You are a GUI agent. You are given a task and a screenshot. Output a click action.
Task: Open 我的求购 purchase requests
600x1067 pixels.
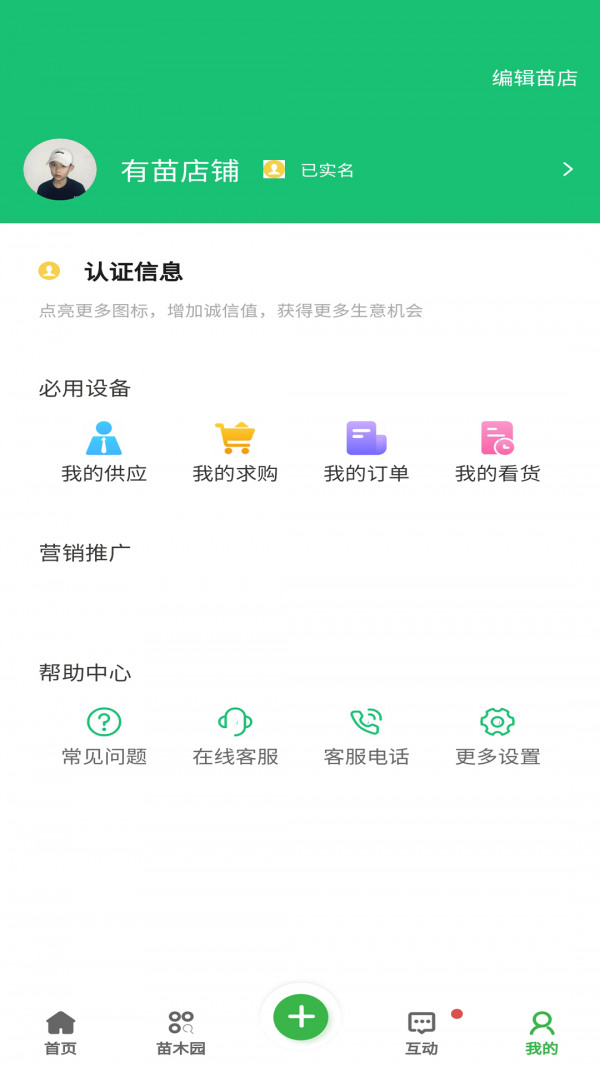(x=235, y=452)
